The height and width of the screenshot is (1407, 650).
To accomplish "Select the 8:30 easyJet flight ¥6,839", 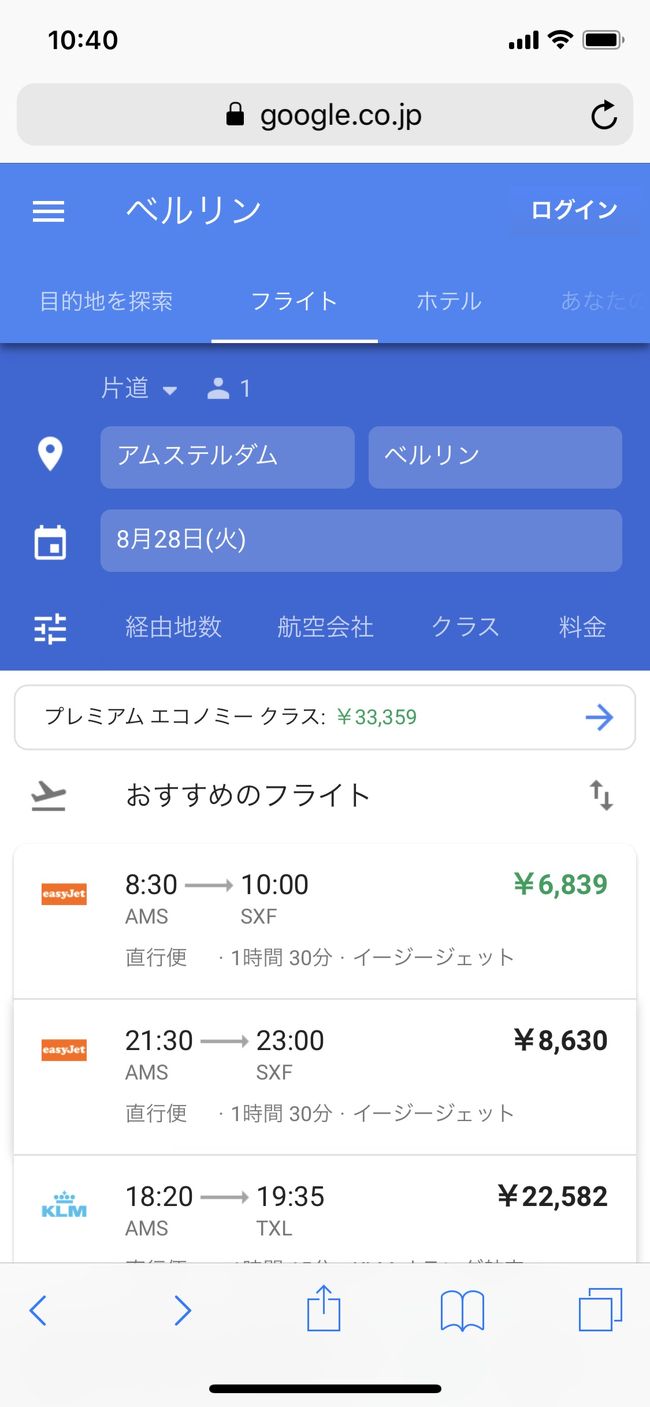I will pos(325,921).
